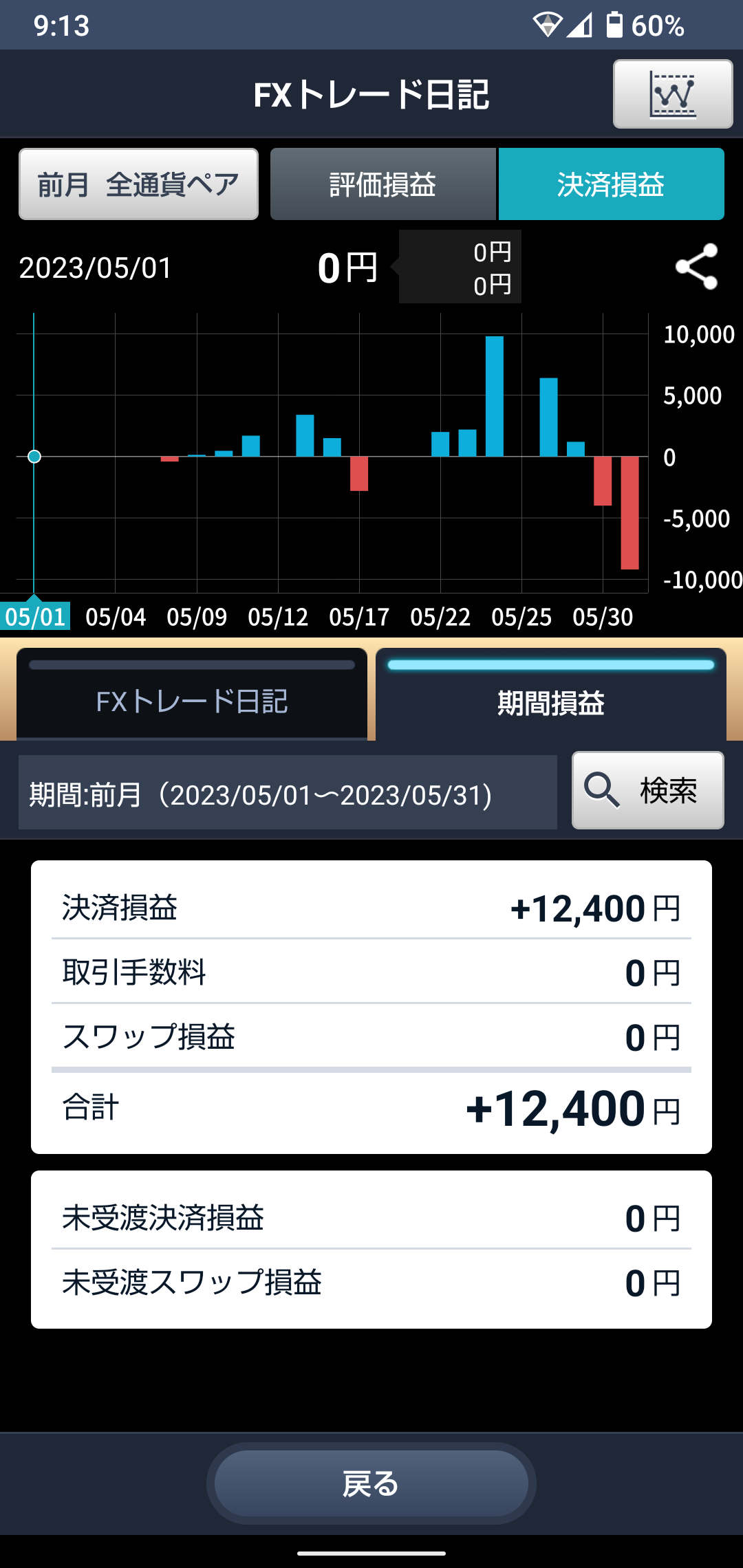Select the 決済損益 view
This screenshot has width=743, height=1568.
pos(611,184)
